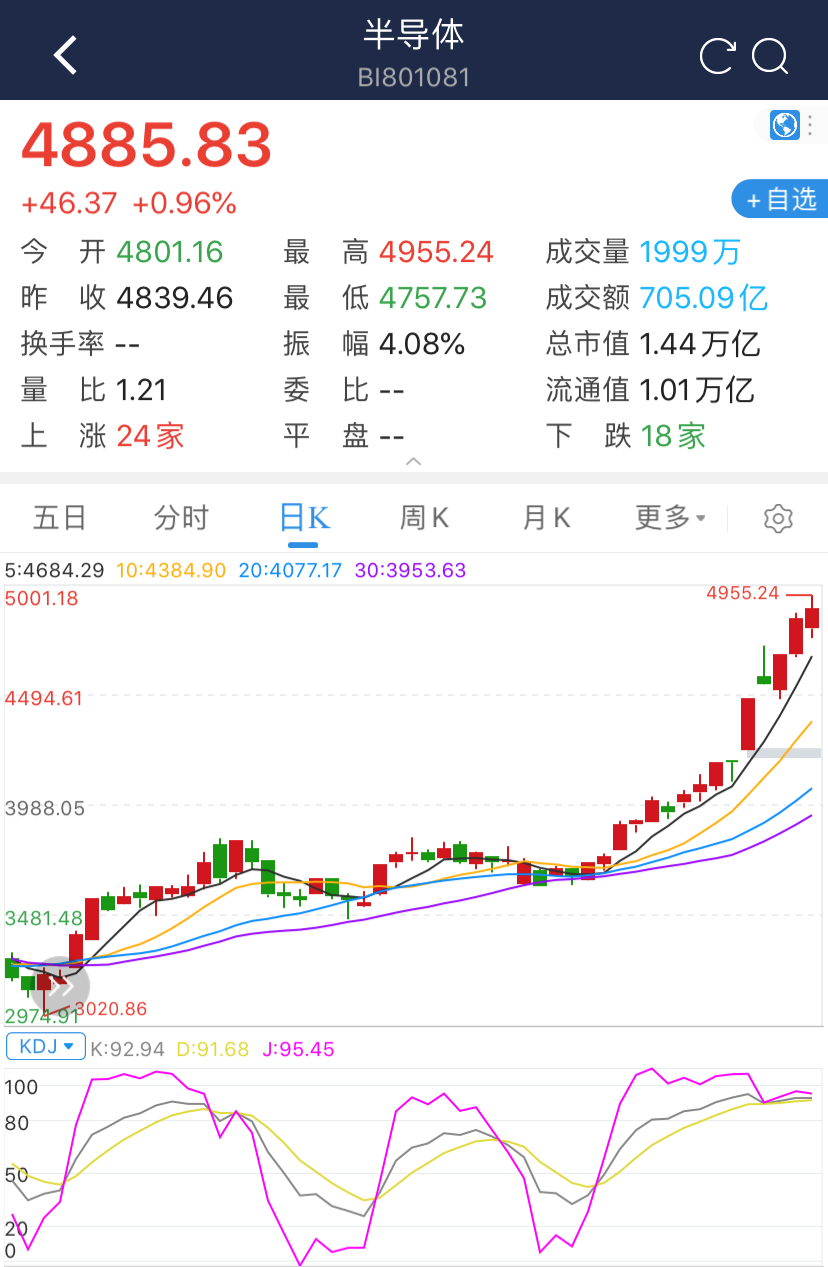Open the search magnifier

tap(771, 57)
